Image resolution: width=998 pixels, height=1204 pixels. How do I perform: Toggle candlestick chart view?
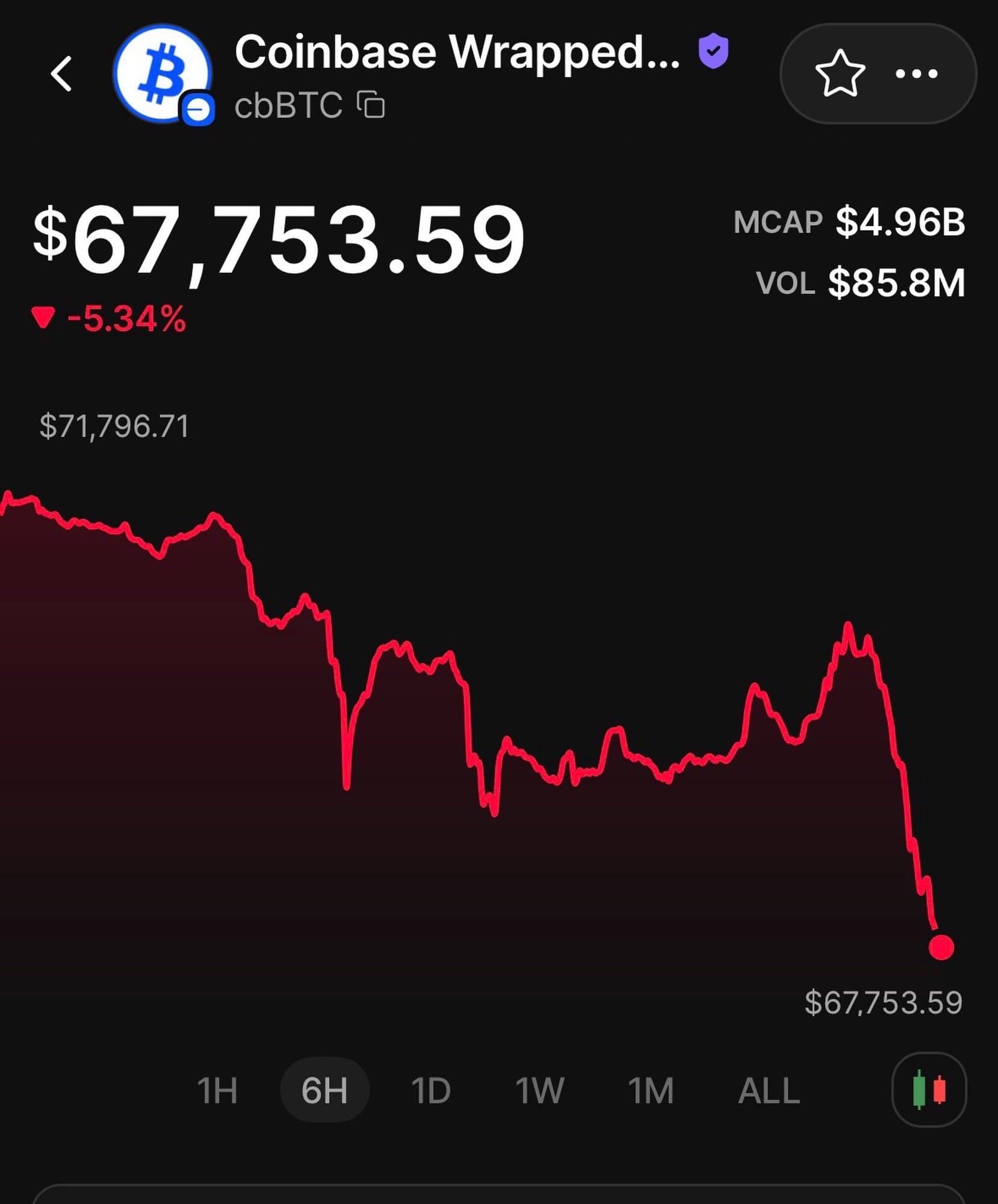929,1090
